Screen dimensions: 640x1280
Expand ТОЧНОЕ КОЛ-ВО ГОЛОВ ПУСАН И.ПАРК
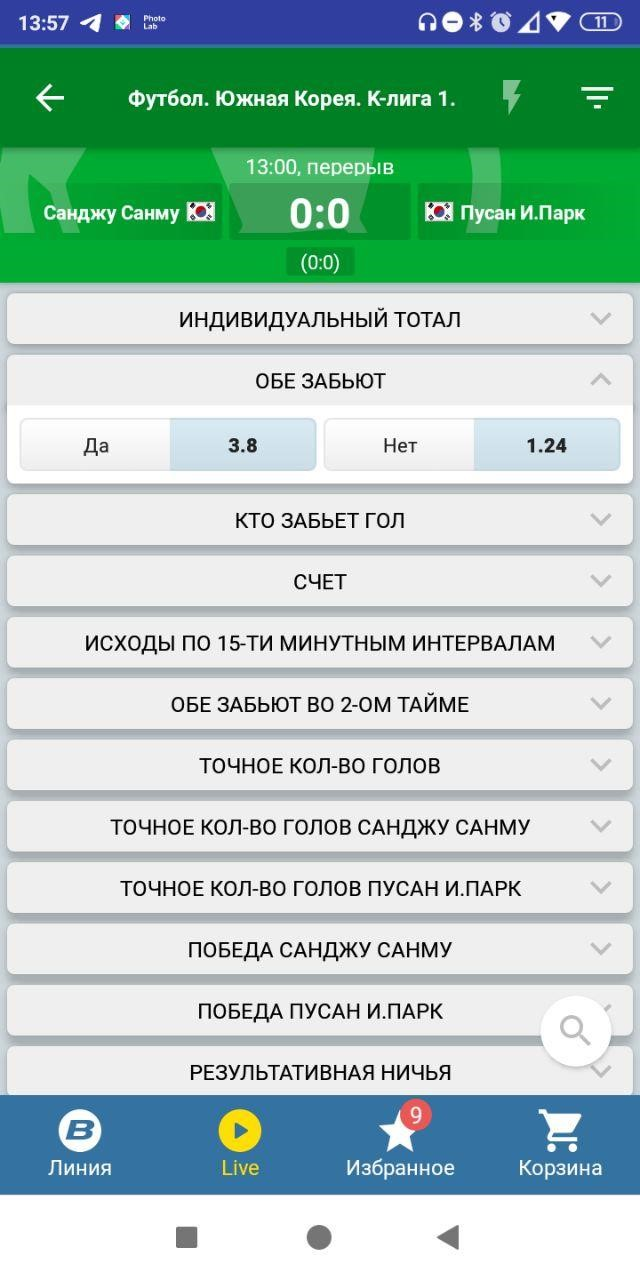[320, 888]
